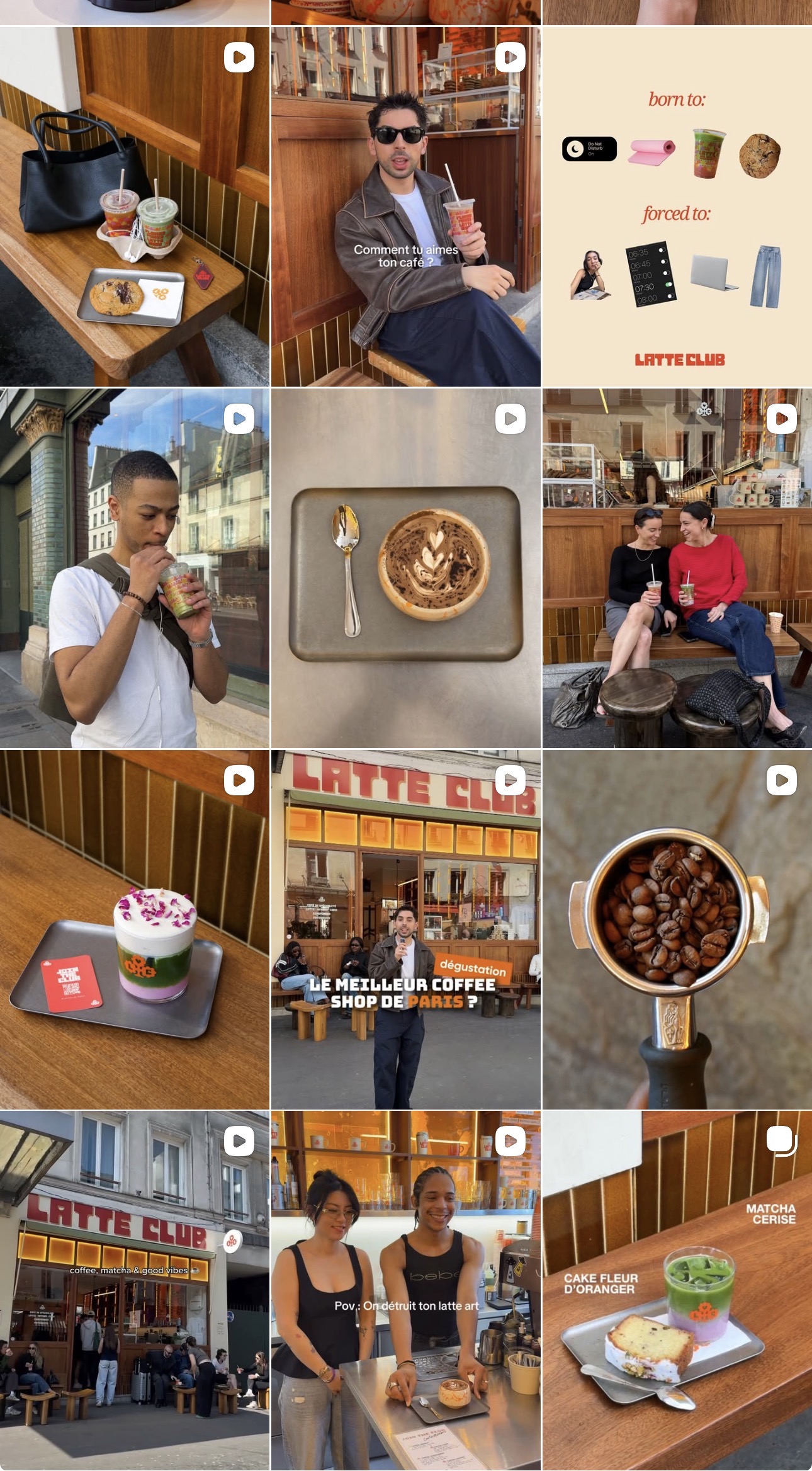Open the reel of two women on bench
The image size is (812, 1471).
677,568
